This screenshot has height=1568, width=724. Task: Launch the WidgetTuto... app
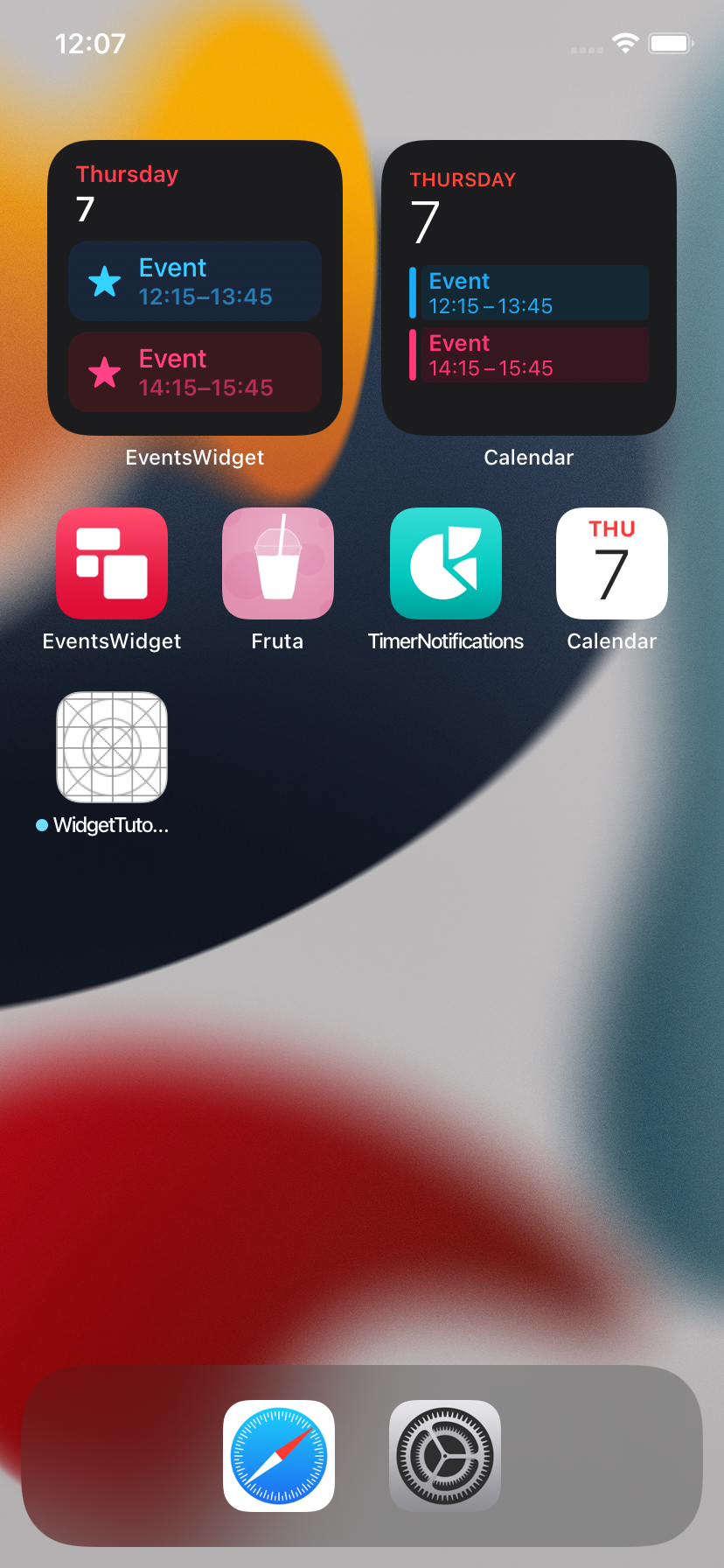(x=112, y=747)
